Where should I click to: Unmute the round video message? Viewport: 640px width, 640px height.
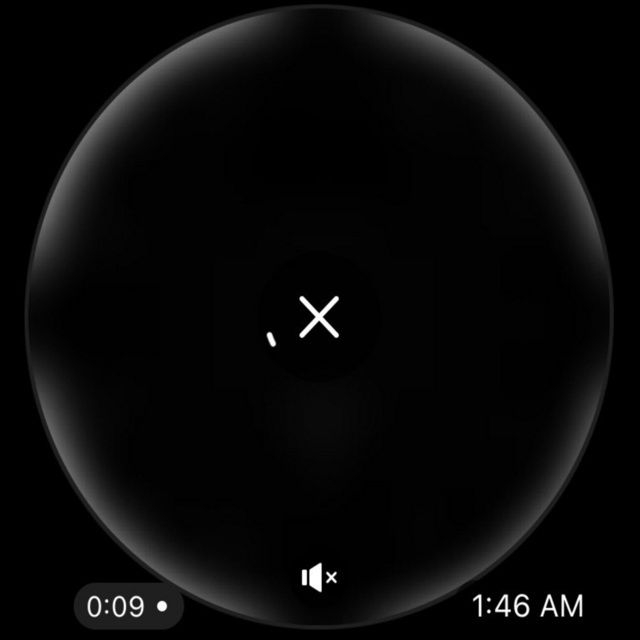[x=319, y=577]
